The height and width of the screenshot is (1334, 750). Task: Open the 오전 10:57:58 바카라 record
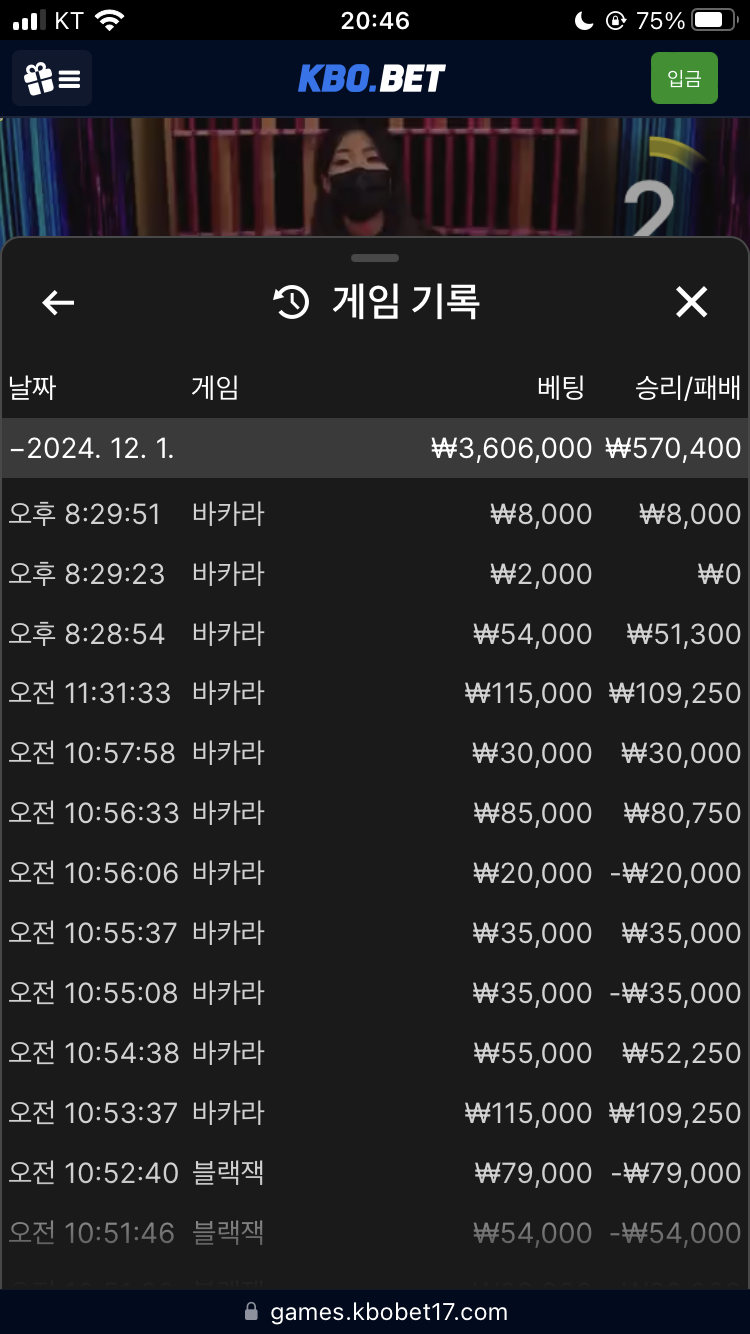(x=375, y=753)
